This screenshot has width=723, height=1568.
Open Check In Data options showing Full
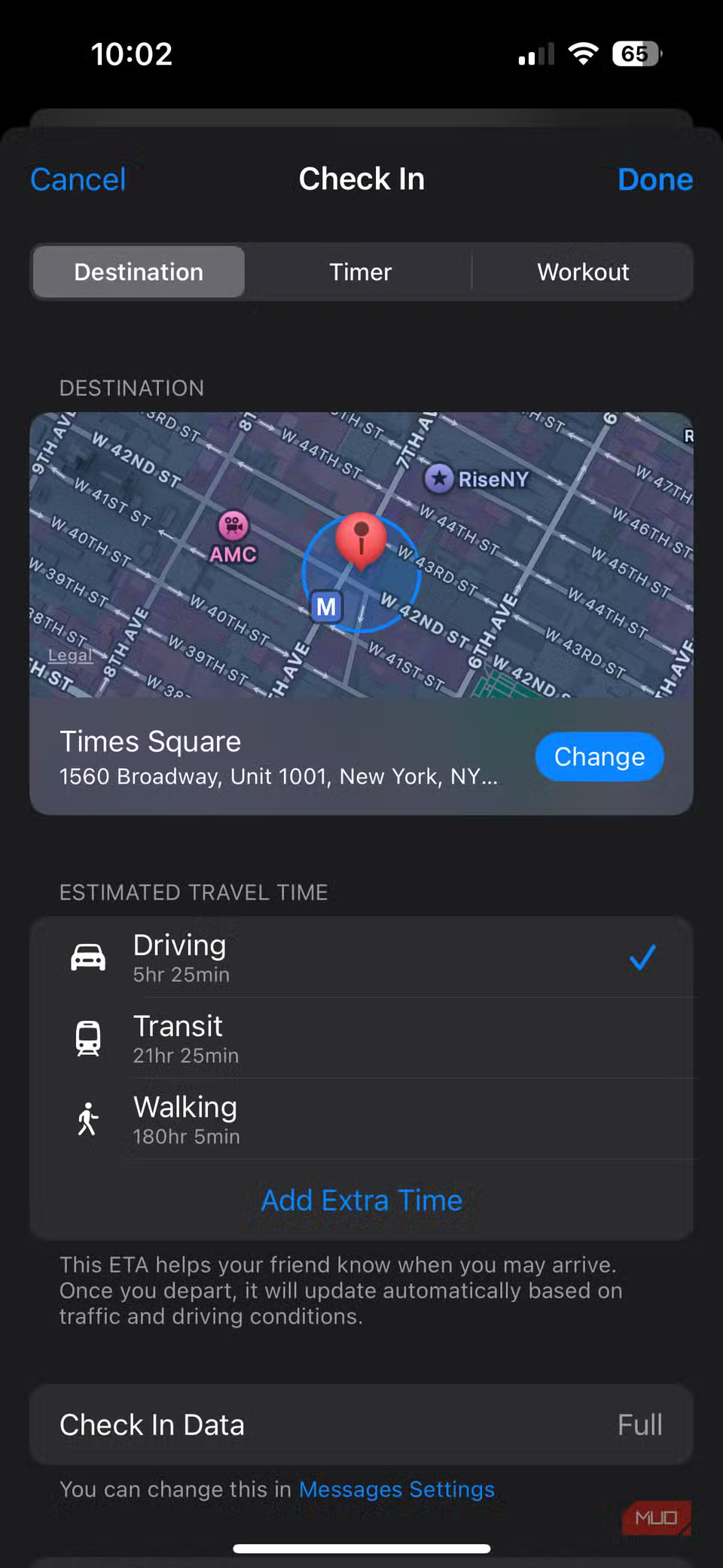(361, 1424)
